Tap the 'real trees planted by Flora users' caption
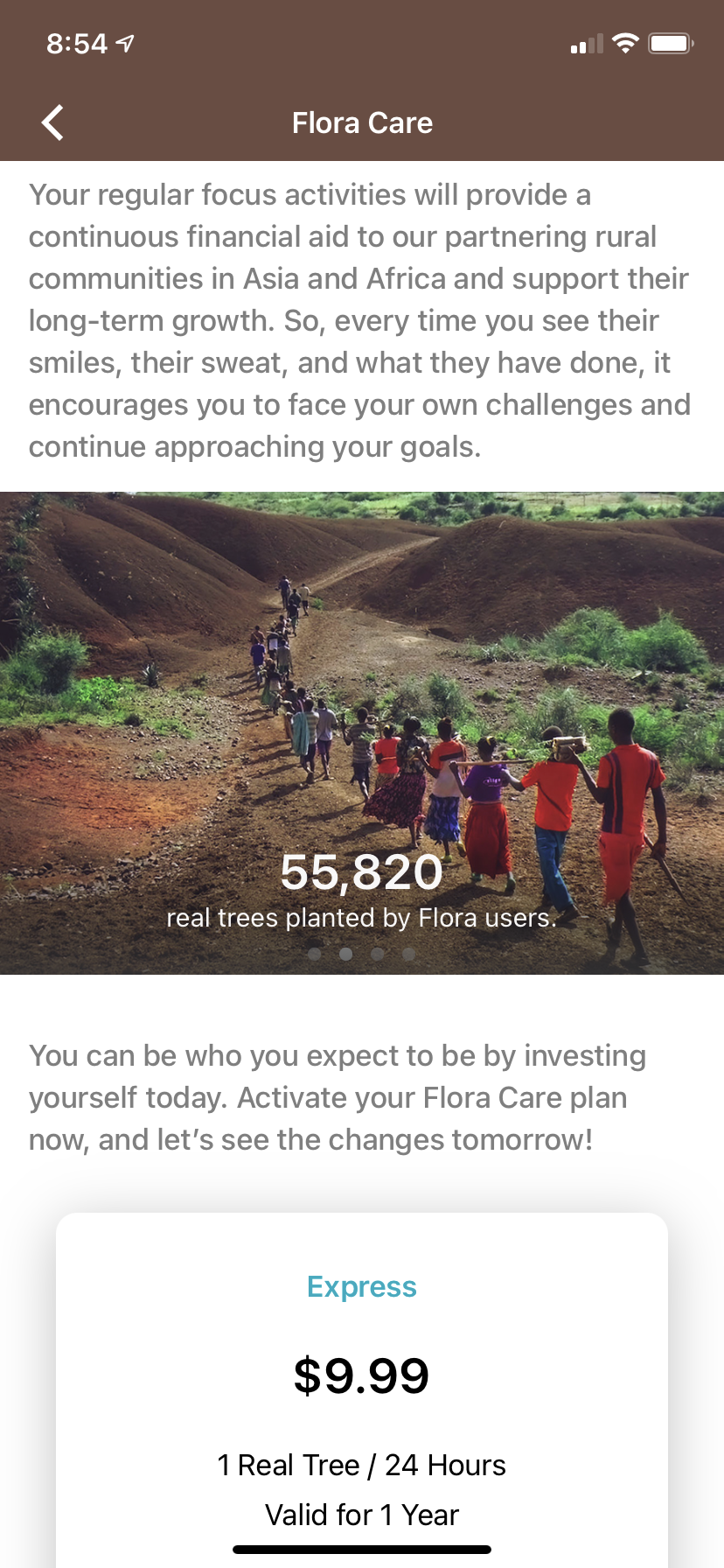Image resolution: width=724 pixels, height=1568 pixels. (x=361, y=918)
